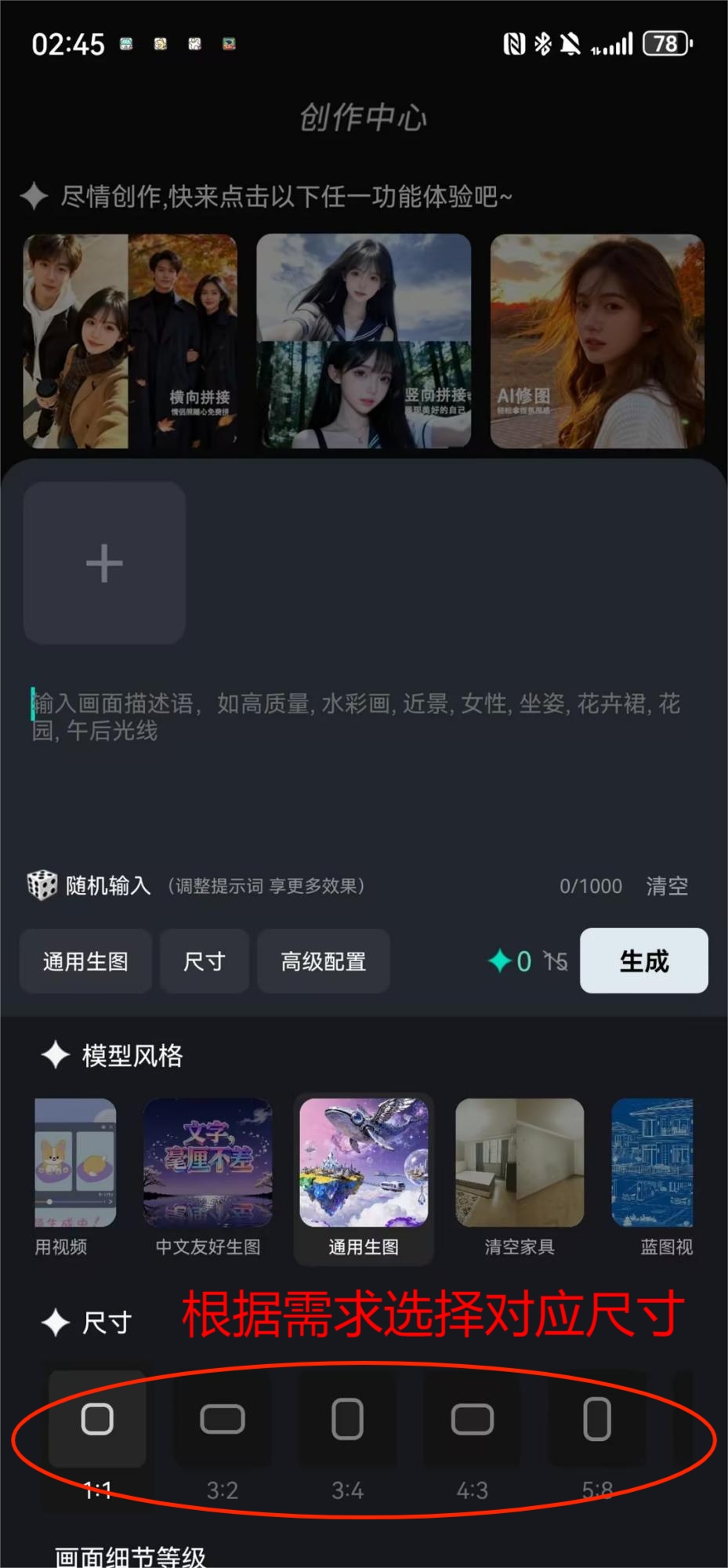Choose the 1:1 aspect ratio
This screenshot has width=728, height=1568.
97,1419
